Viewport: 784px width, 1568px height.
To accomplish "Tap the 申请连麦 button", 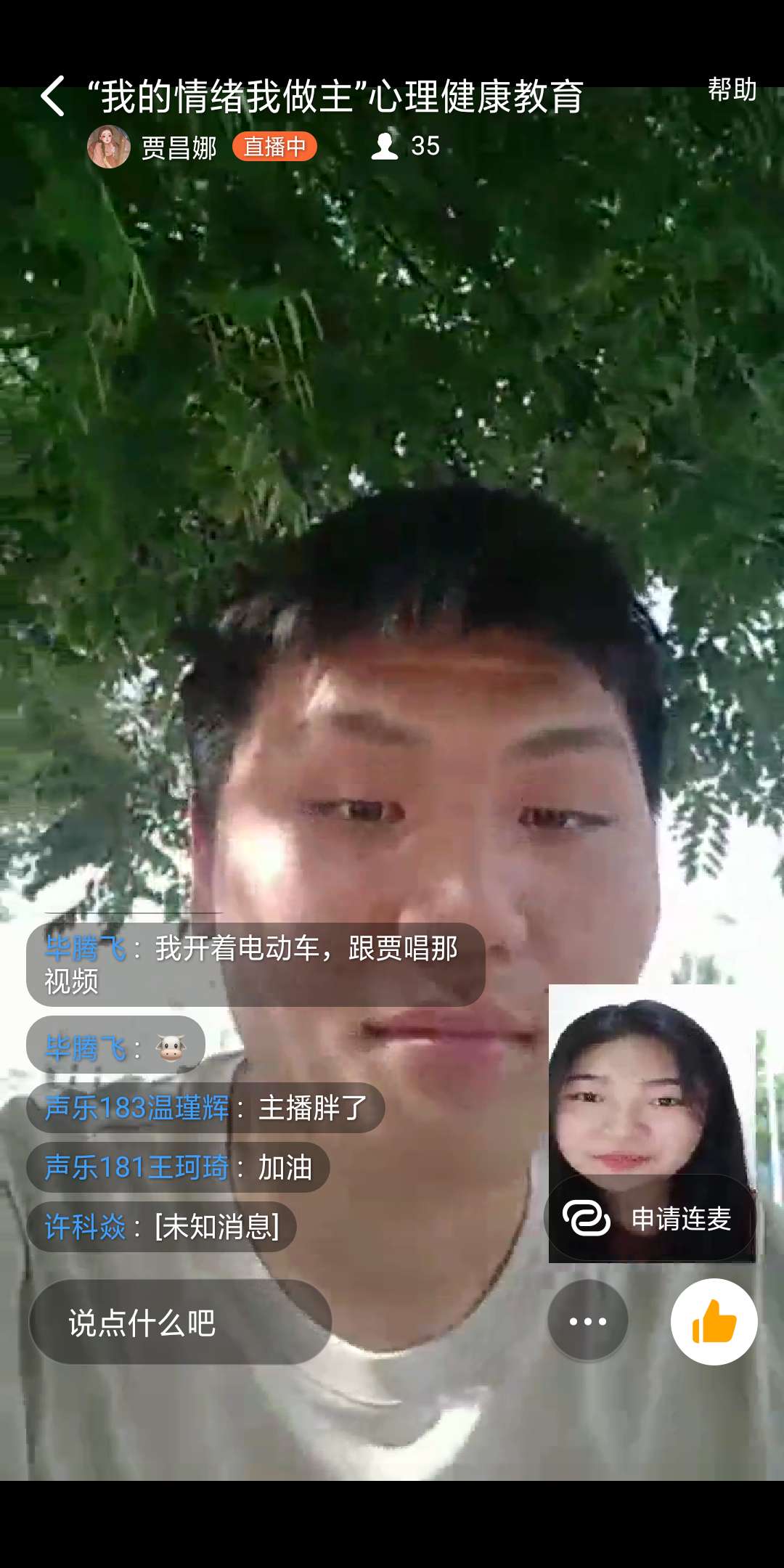I will 650,1219.
